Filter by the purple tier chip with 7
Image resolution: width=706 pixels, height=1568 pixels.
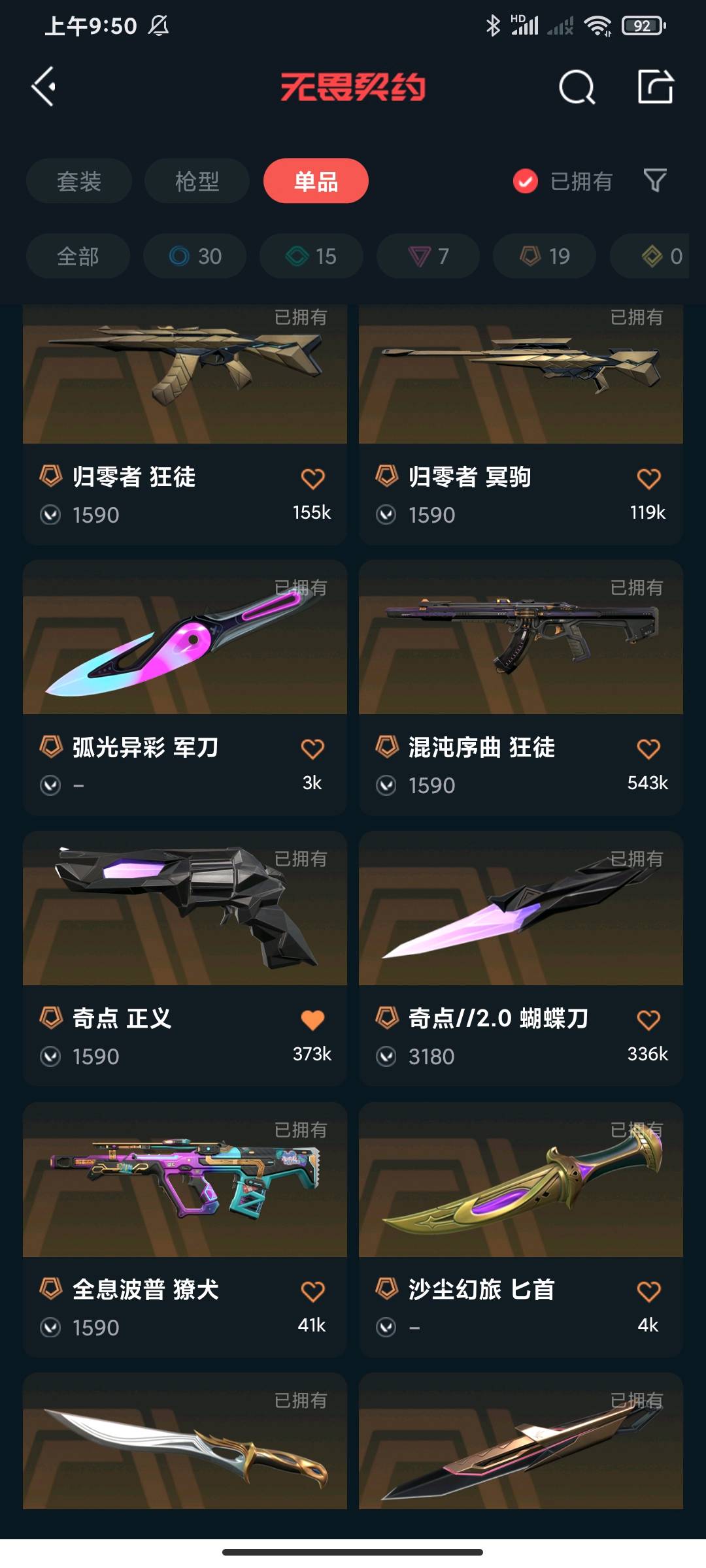click(x=428, y=256)
